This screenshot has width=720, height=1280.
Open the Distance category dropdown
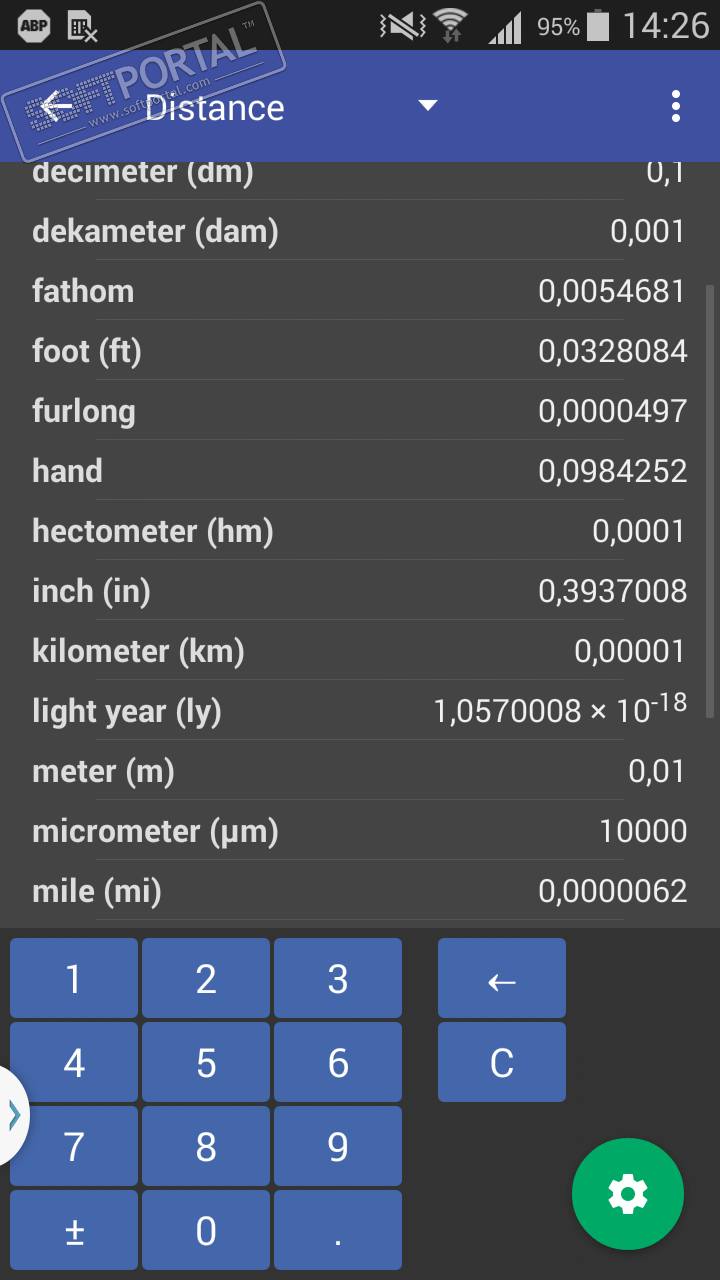428,106
